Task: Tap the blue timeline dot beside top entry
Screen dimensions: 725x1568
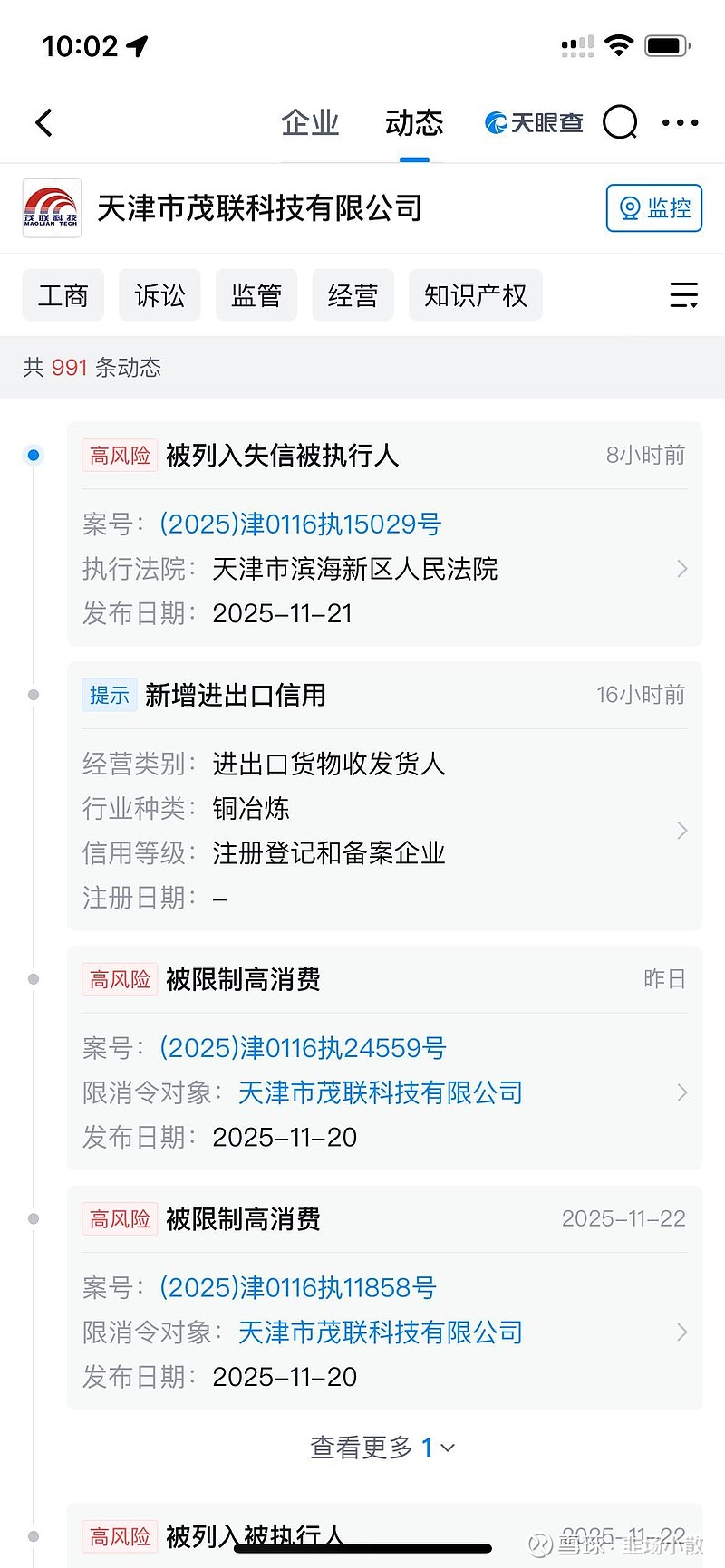Action: [34, 455]
